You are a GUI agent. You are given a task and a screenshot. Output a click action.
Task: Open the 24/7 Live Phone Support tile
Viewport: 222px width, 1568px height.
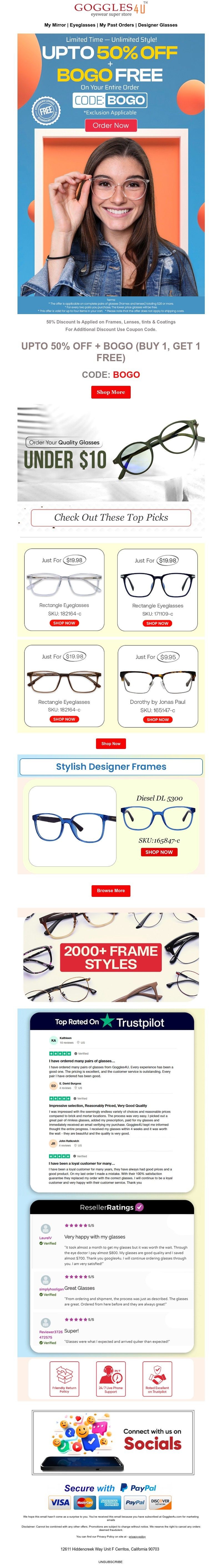coord(110,1379)
